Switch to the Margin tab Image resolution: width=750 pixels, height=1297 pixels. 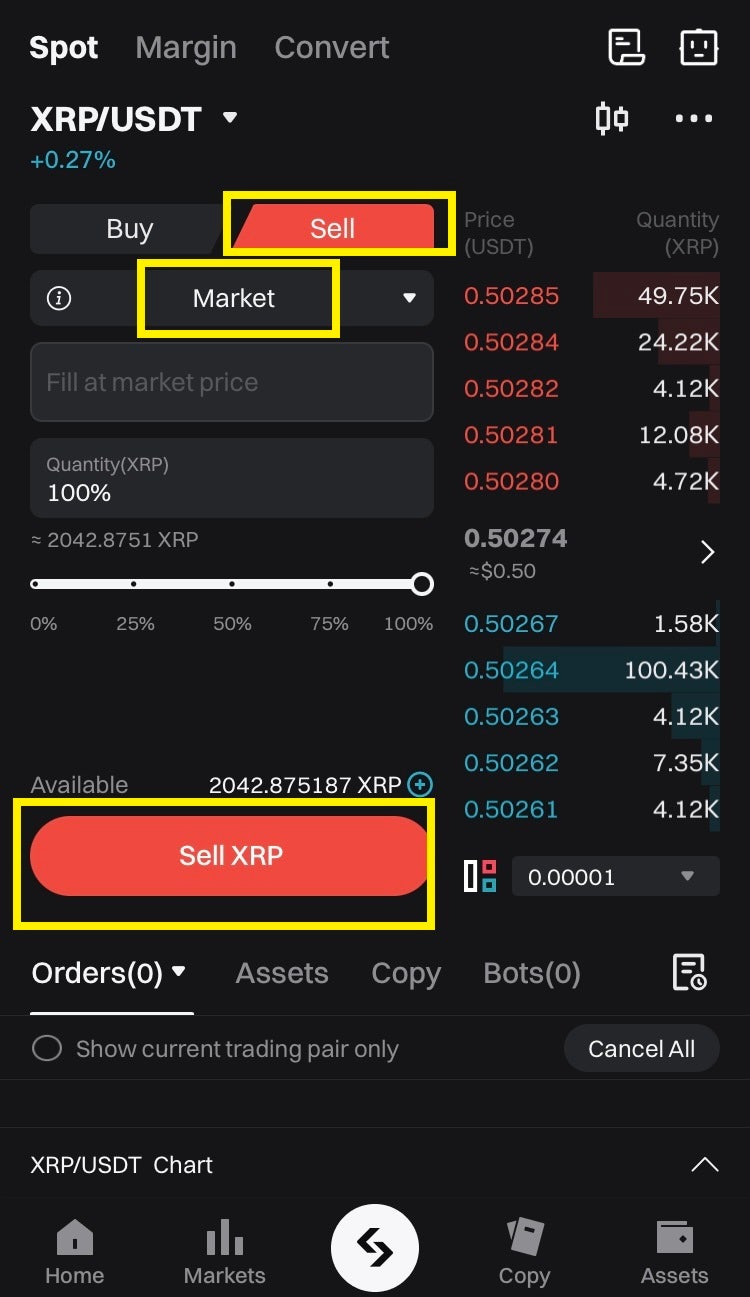(186, 47)
